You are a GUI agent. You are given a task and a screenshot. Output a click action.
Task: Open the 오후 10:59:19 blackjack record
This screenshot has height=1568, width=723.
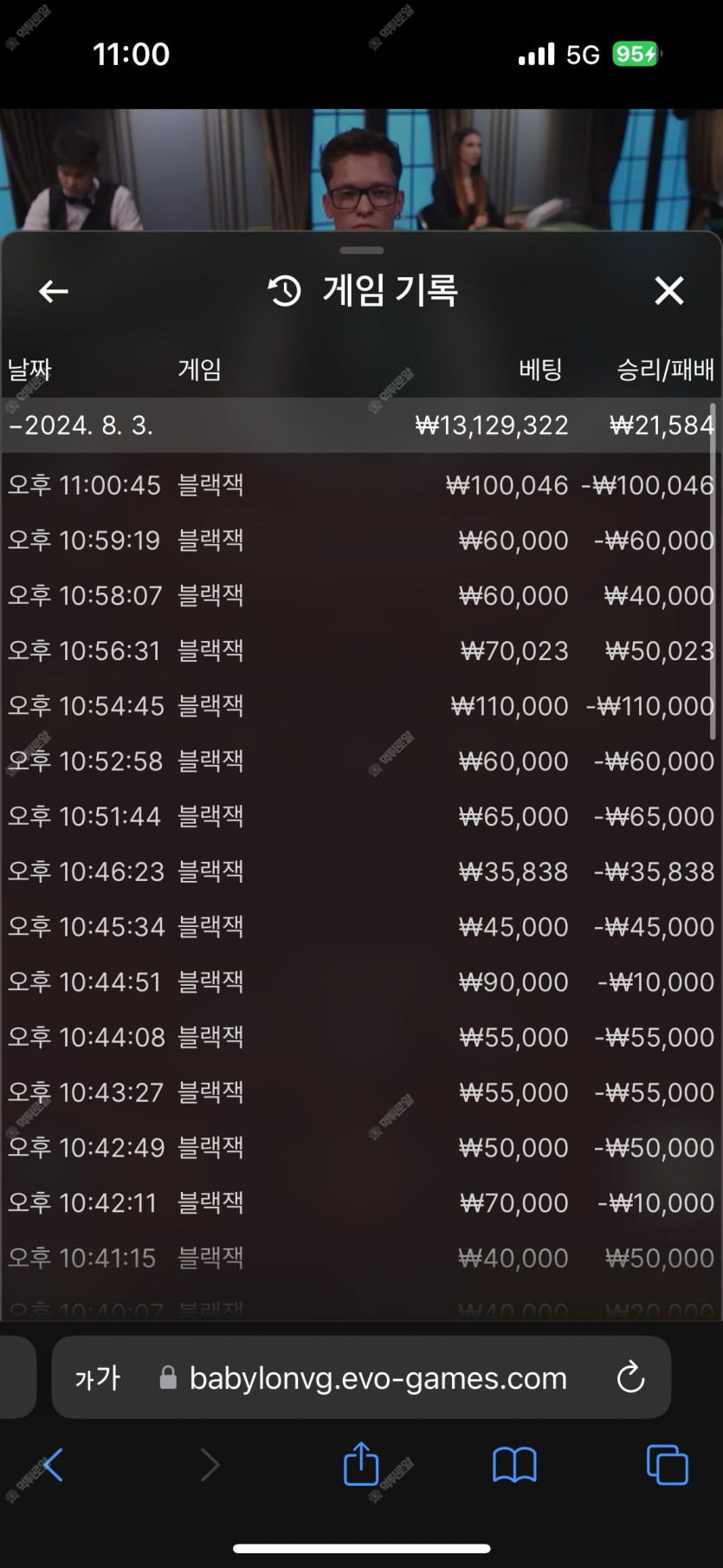(x=360, y=541)
